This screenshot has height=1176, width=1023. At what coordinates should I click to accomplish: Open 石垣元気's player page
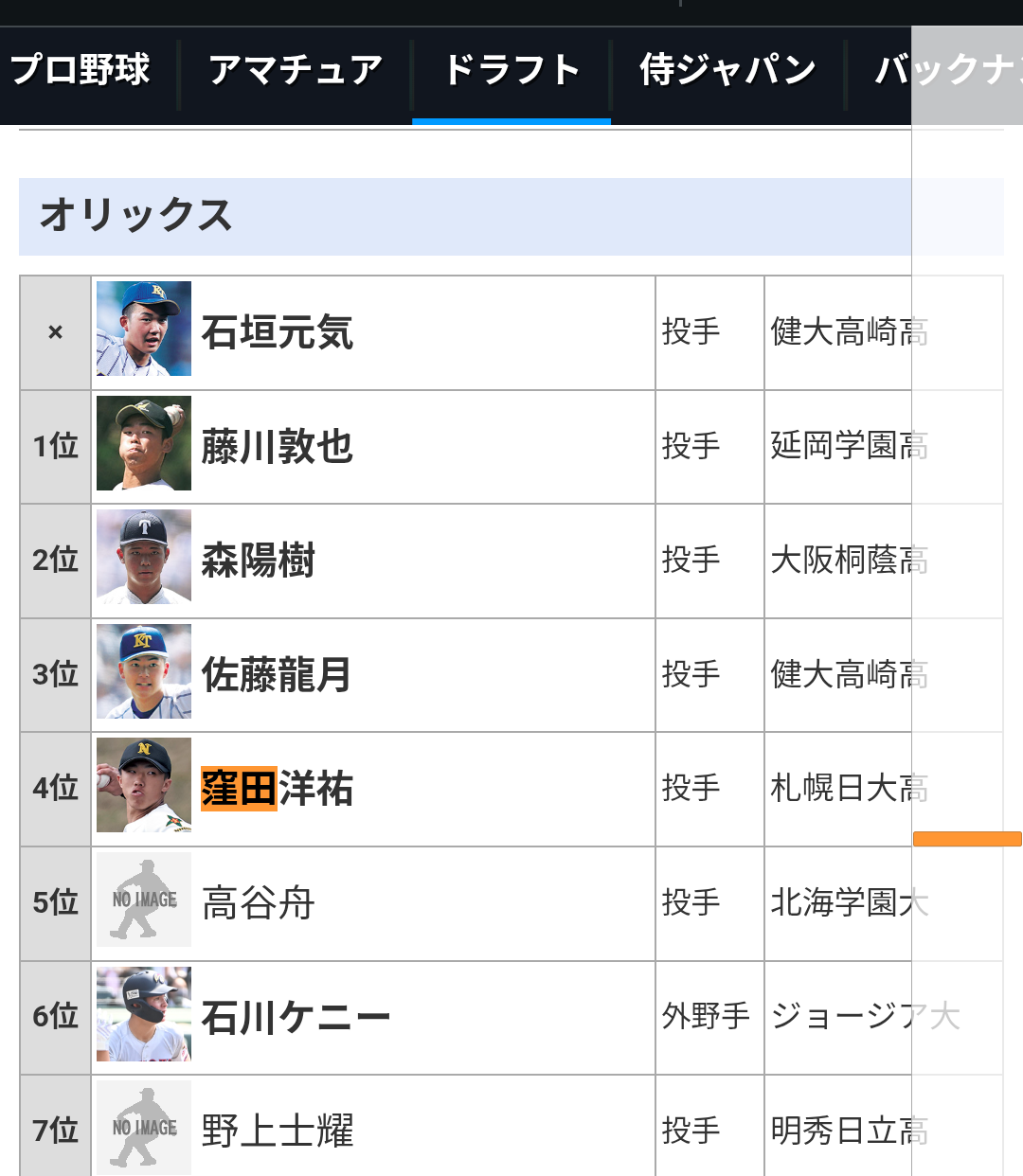coord(277,332)
